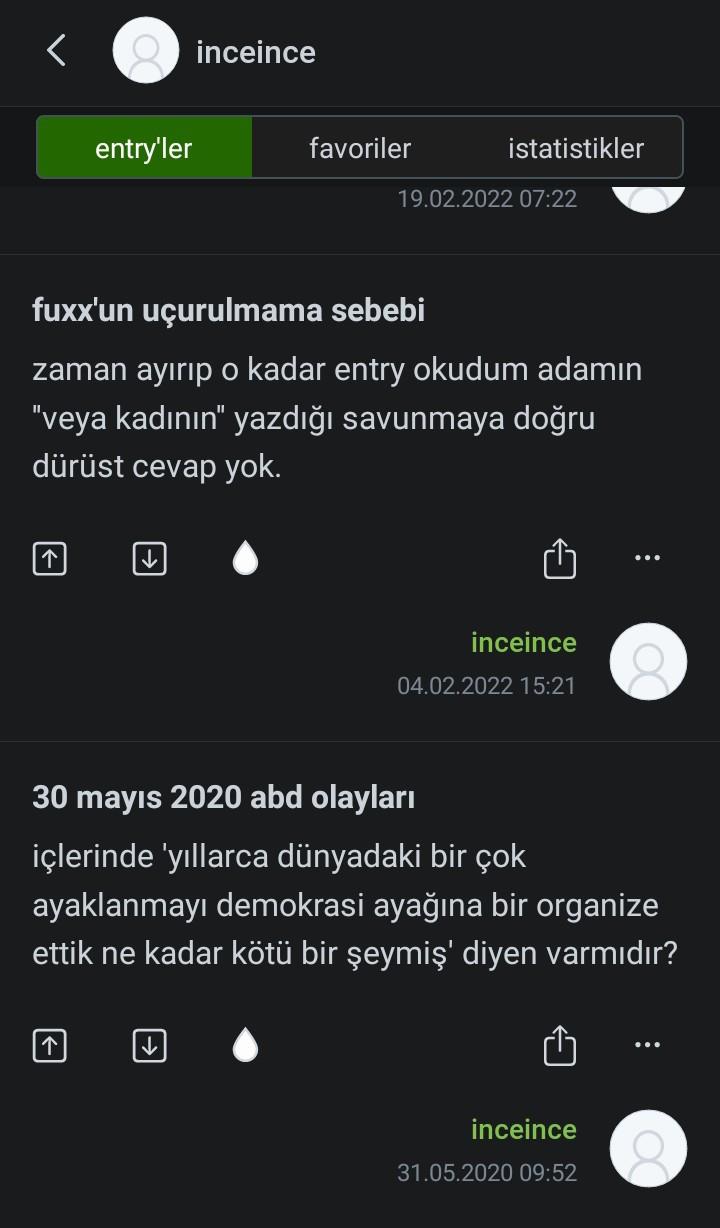Upvote the fuxx'un uçurulmama sebebi entry

[x=50, y=558]
